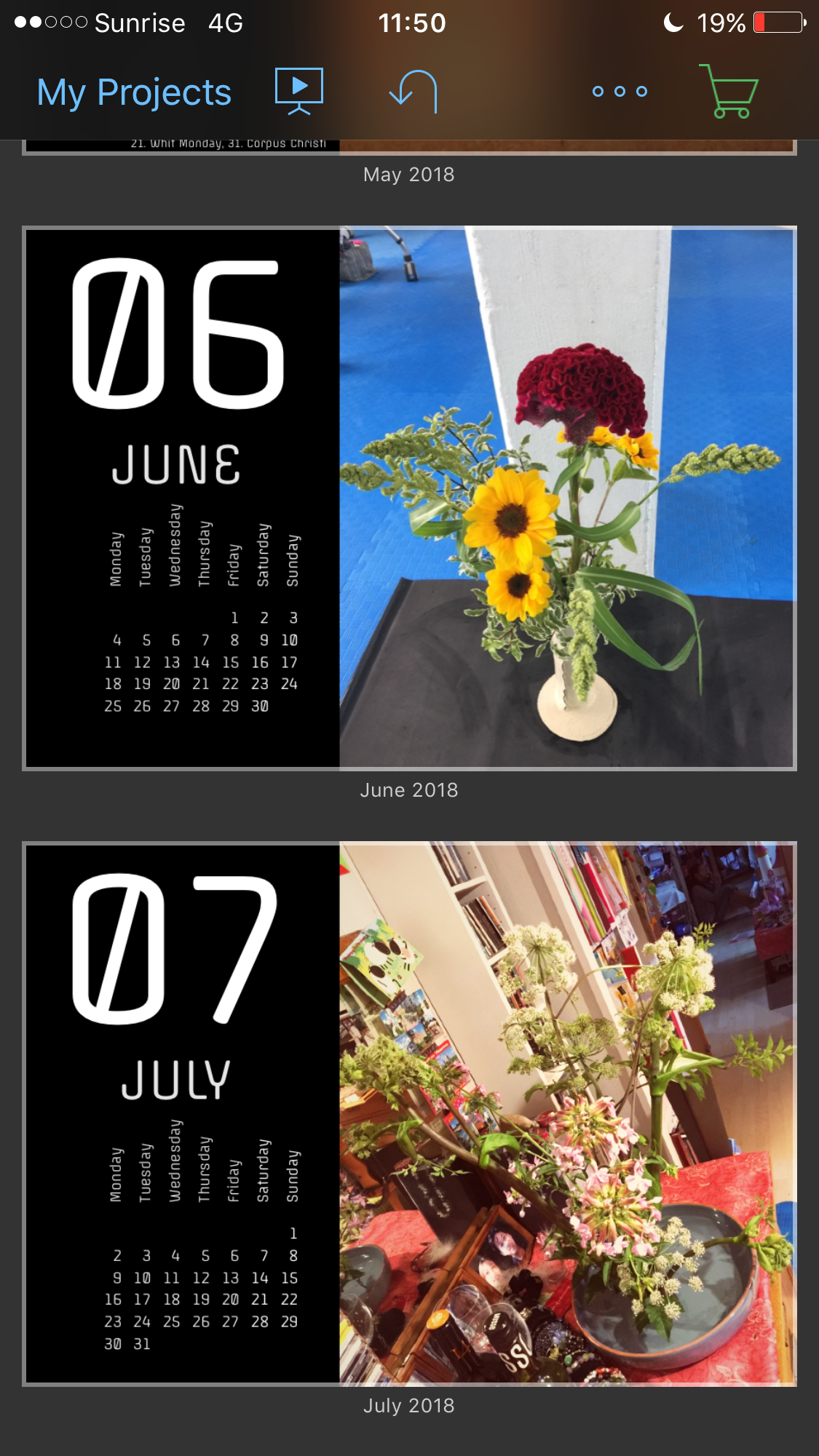Start the slideshow preview
The height and width of the screenshot is (1456, 819).
point(298,91)
